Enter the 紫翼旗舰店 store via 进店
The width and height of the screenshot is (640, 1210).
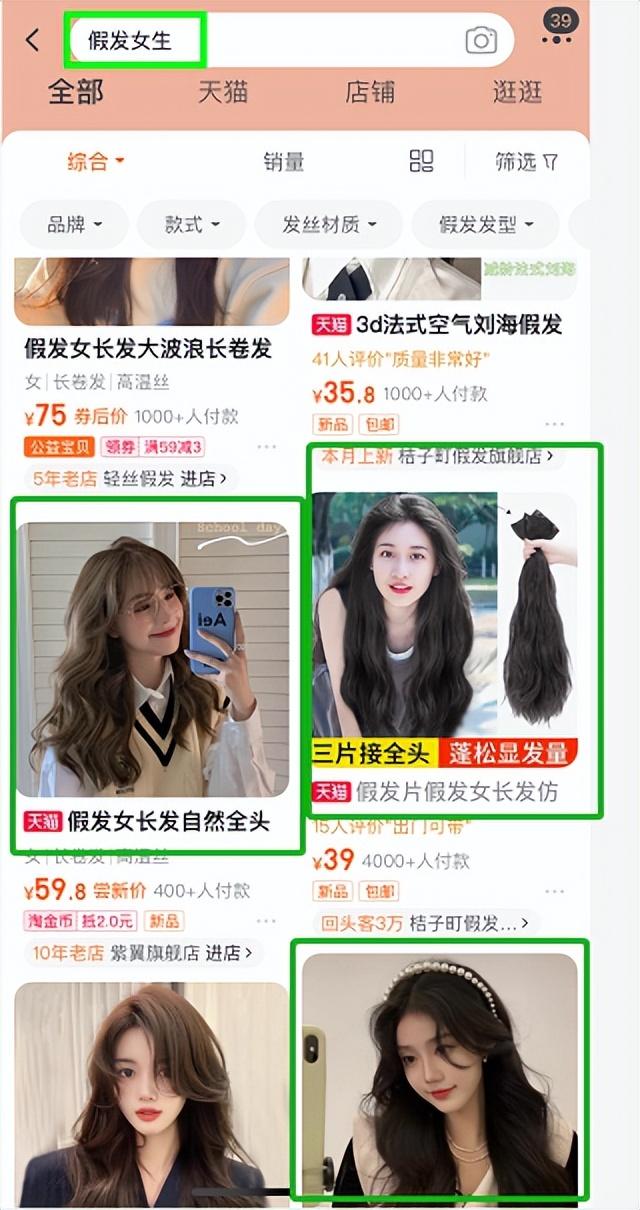(227, 953)
